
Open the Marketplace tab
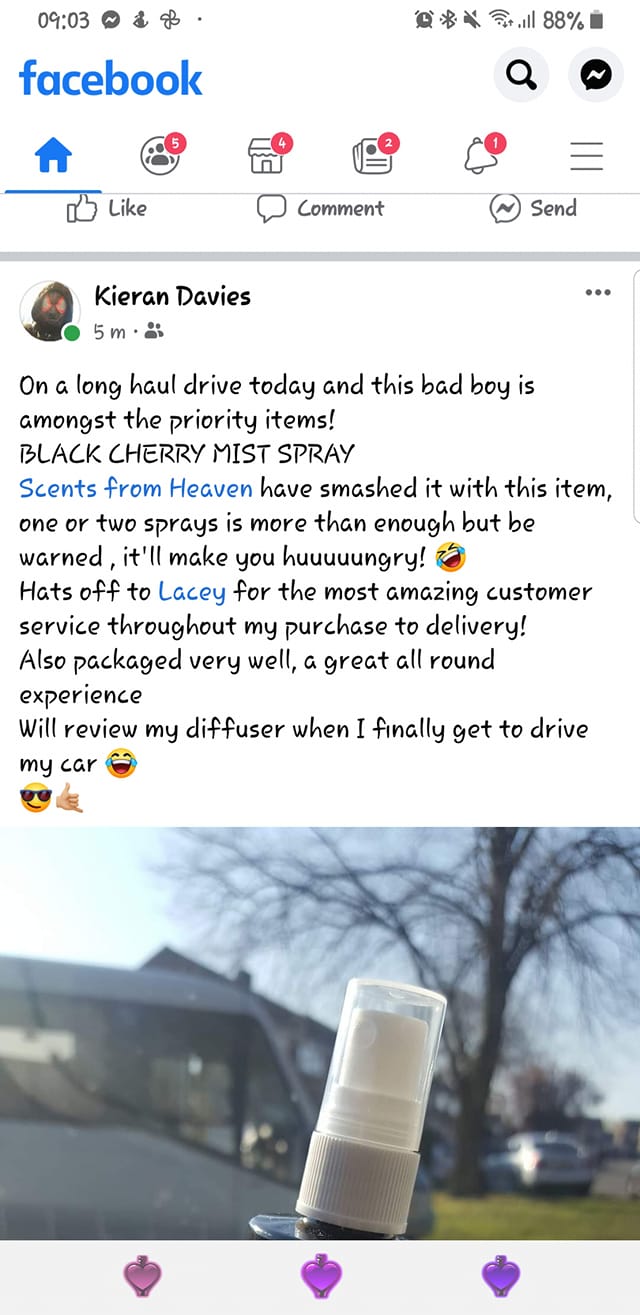pos(267,156)
